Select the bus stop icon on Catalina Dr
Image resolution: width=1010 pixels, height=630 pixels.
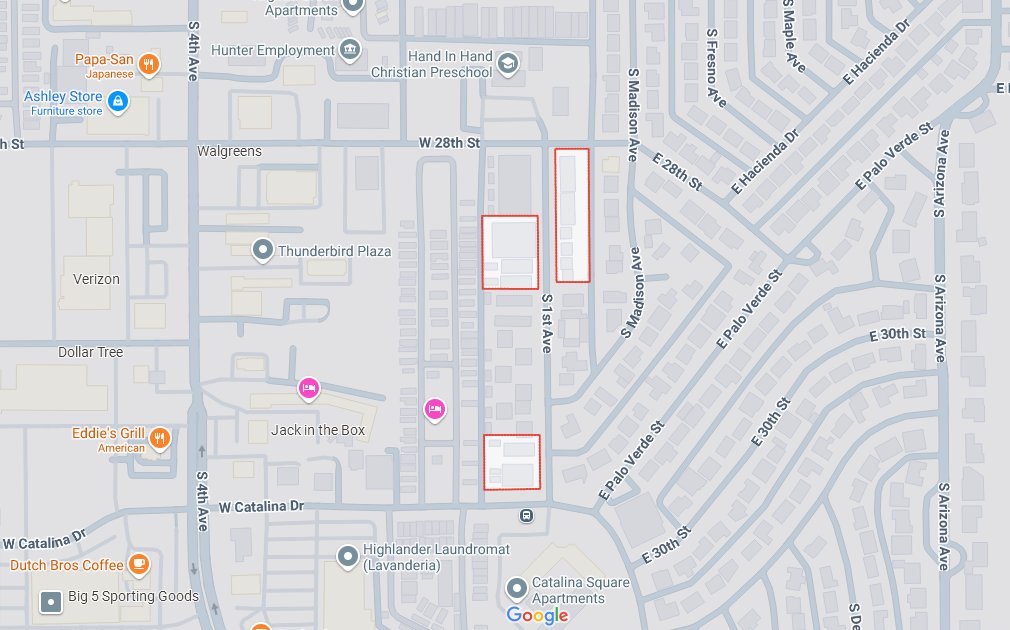[x=526, y=516]
